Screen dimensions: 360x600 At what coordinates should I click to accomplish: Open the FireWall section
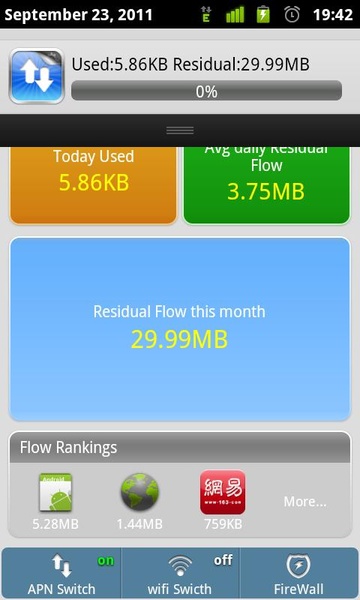coord(299,573)
